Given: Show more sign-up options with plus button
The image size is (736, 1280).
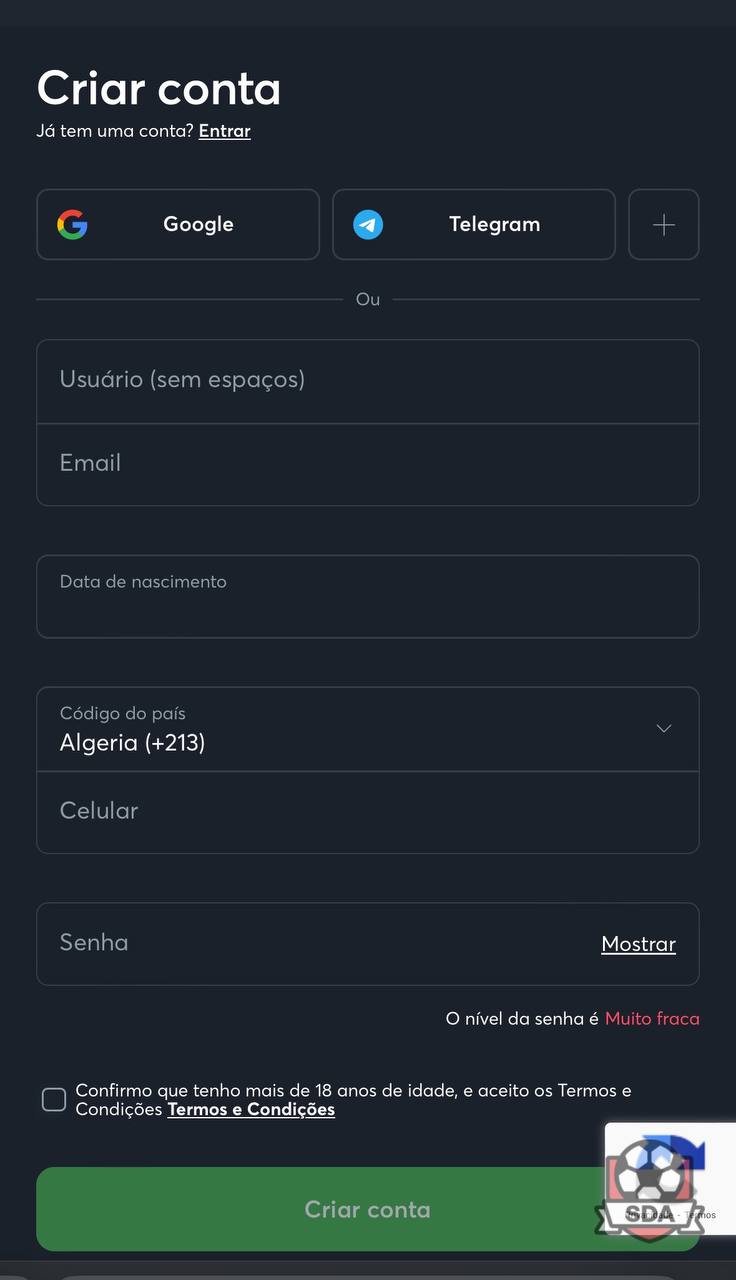Looking at the screenshot, I should (664, 224).
